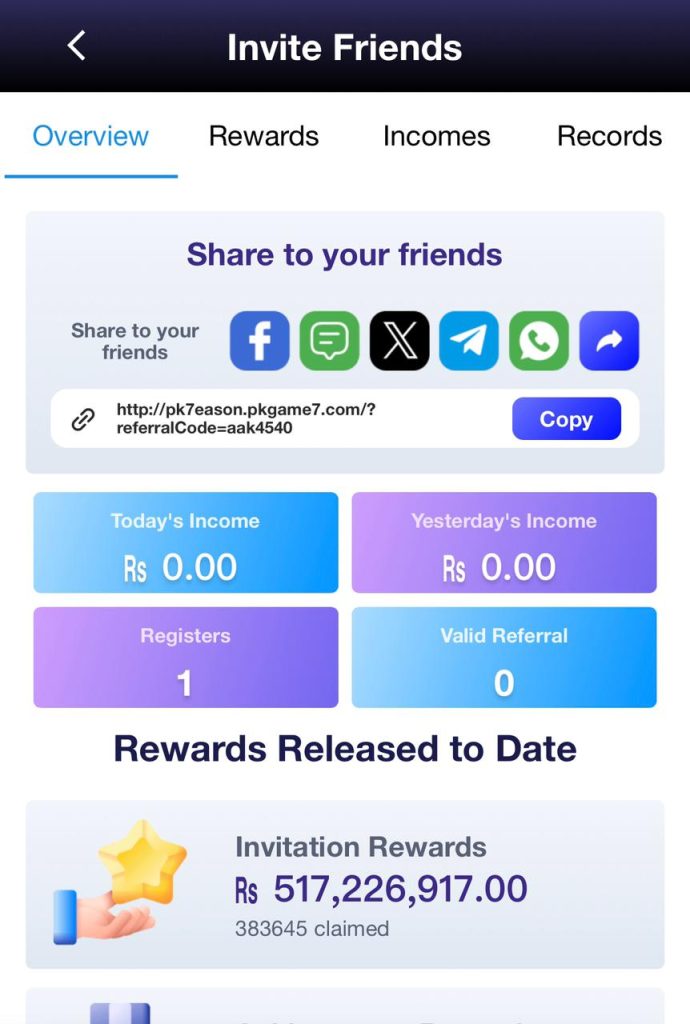Share invite link via WhatsApp

tap(539, 341)
